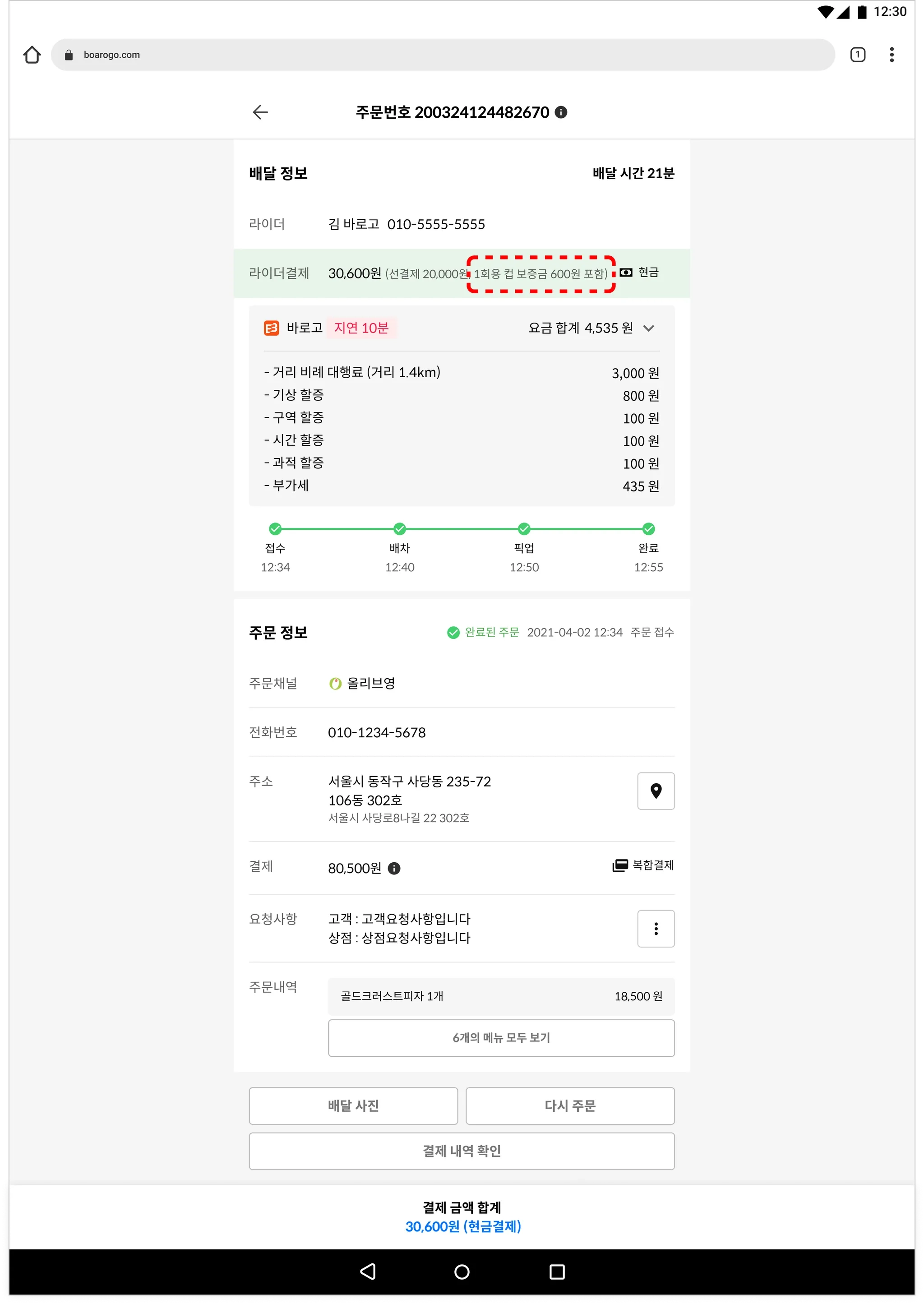Open the address map pin button
The height and width of the screenshot is (1304, 924).
pyautogui.click(x=656, y=791)
